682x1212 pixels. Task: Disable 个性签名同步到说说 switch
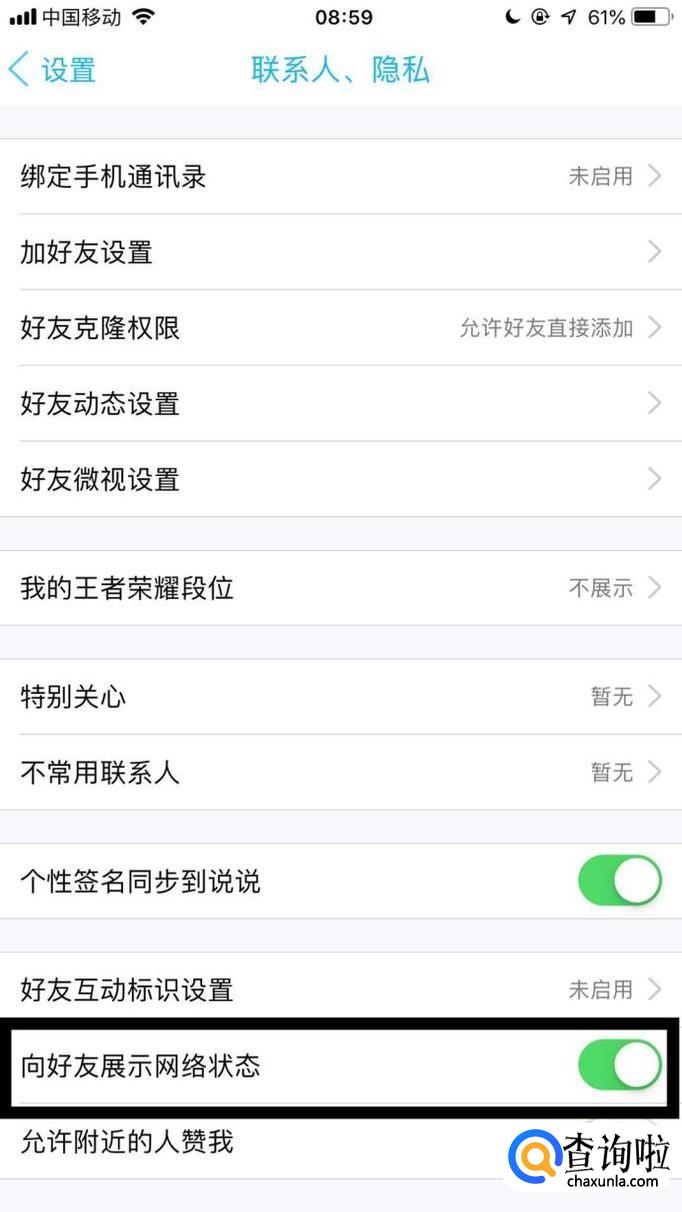point(619,881)
